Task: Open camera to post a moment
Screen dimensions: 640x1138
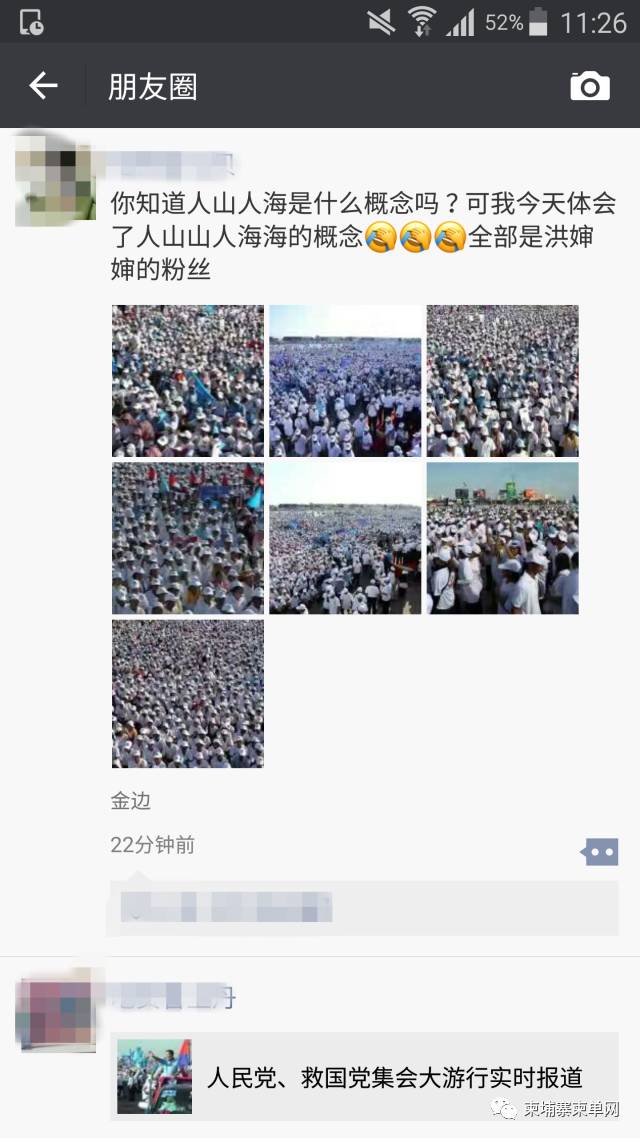Action: 590,86
